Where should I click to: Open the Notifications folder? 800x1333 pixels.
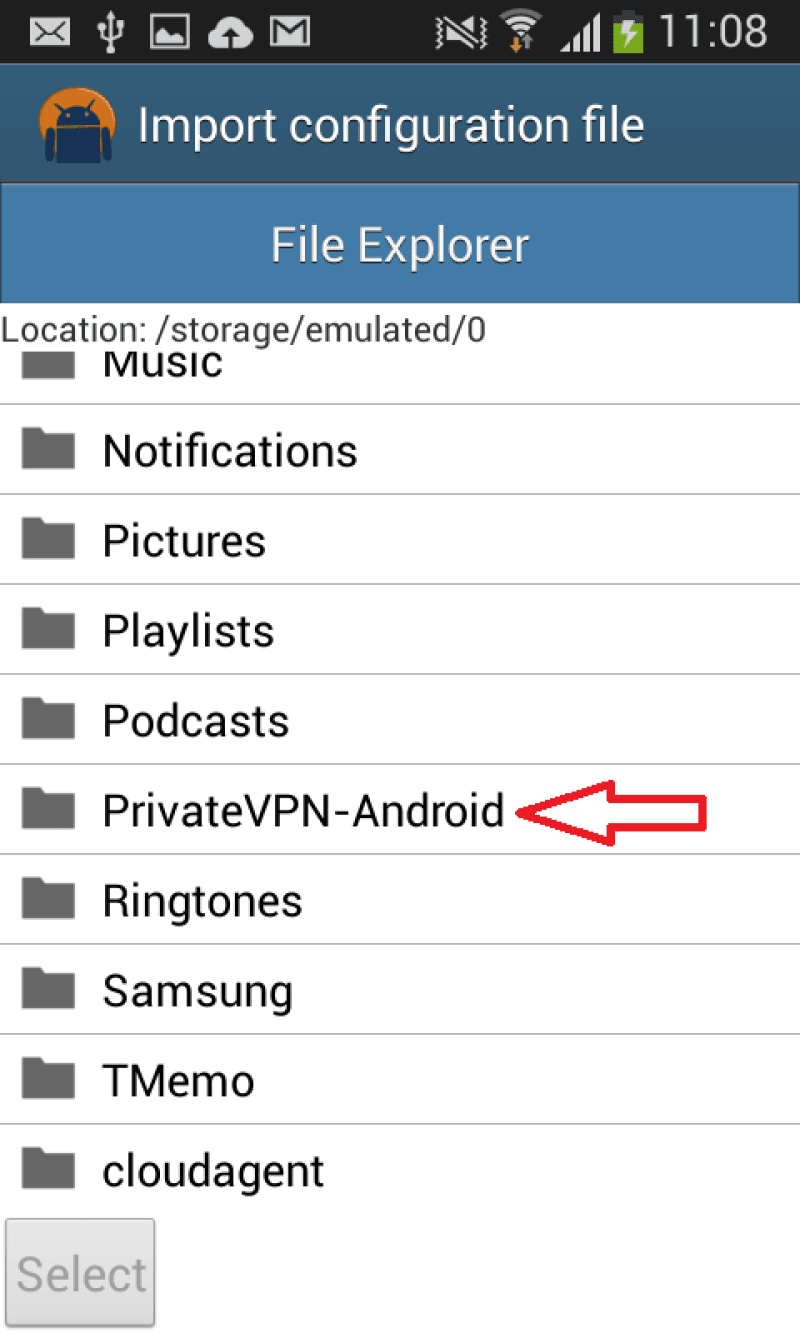pyautogui.click(x=230, y=451)
